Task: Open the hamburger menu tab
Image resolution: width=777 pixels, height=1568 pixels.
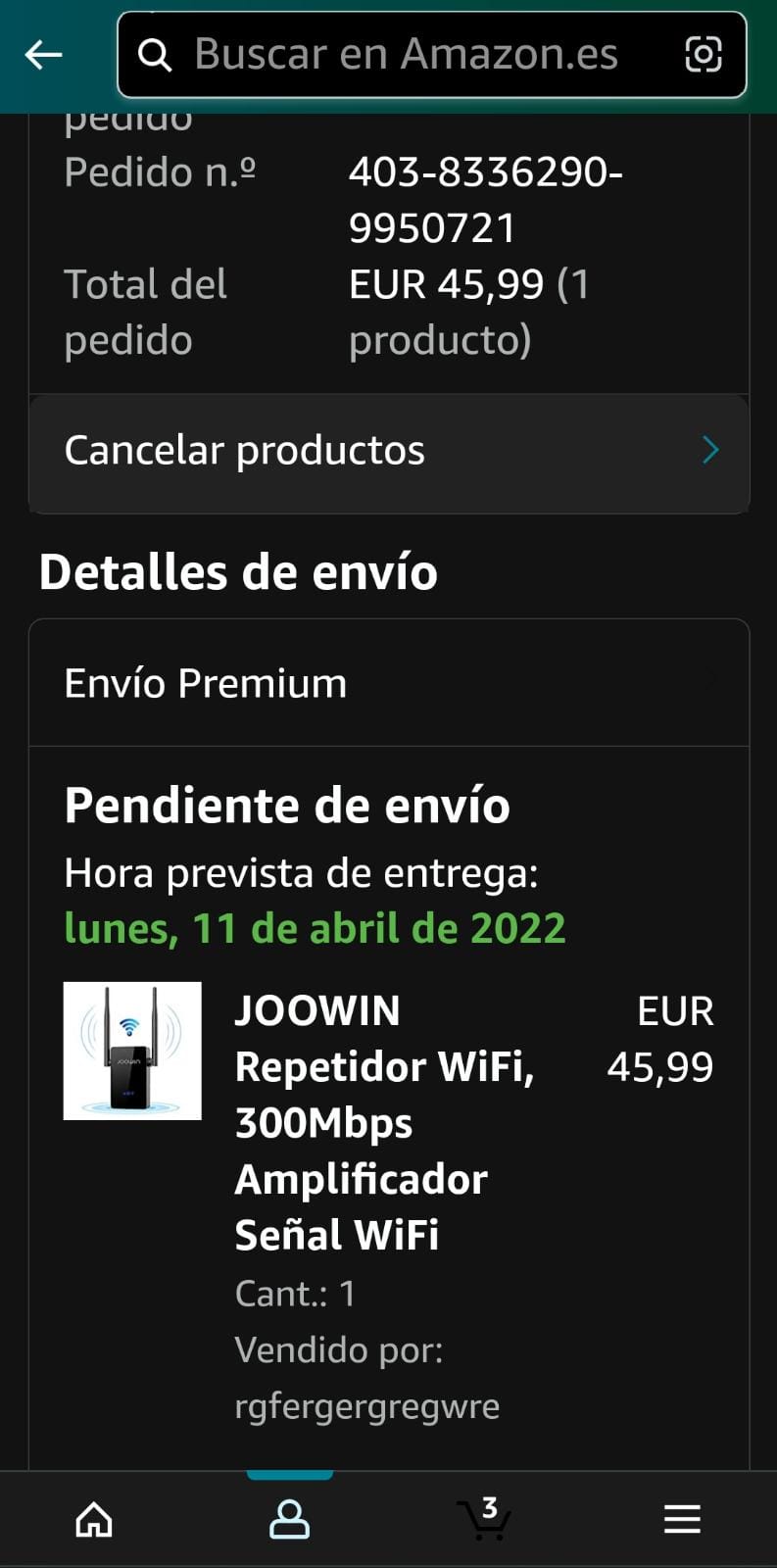Action: (682, 1519)
